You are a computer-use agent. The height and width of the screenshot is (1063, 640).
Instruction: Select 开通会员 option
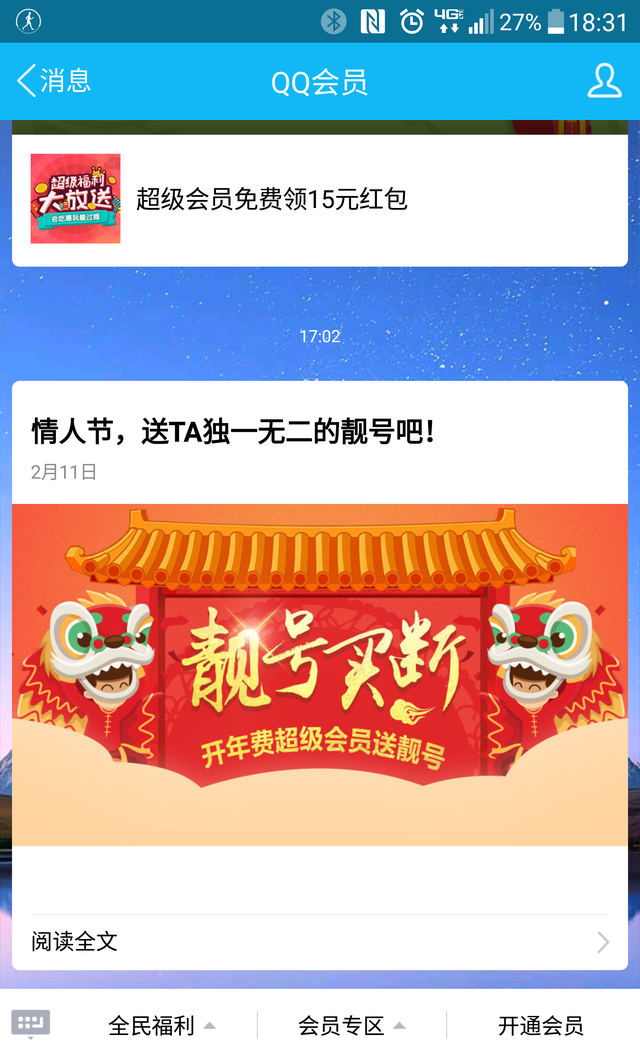pyautogui.click(x=540, y=1025)
